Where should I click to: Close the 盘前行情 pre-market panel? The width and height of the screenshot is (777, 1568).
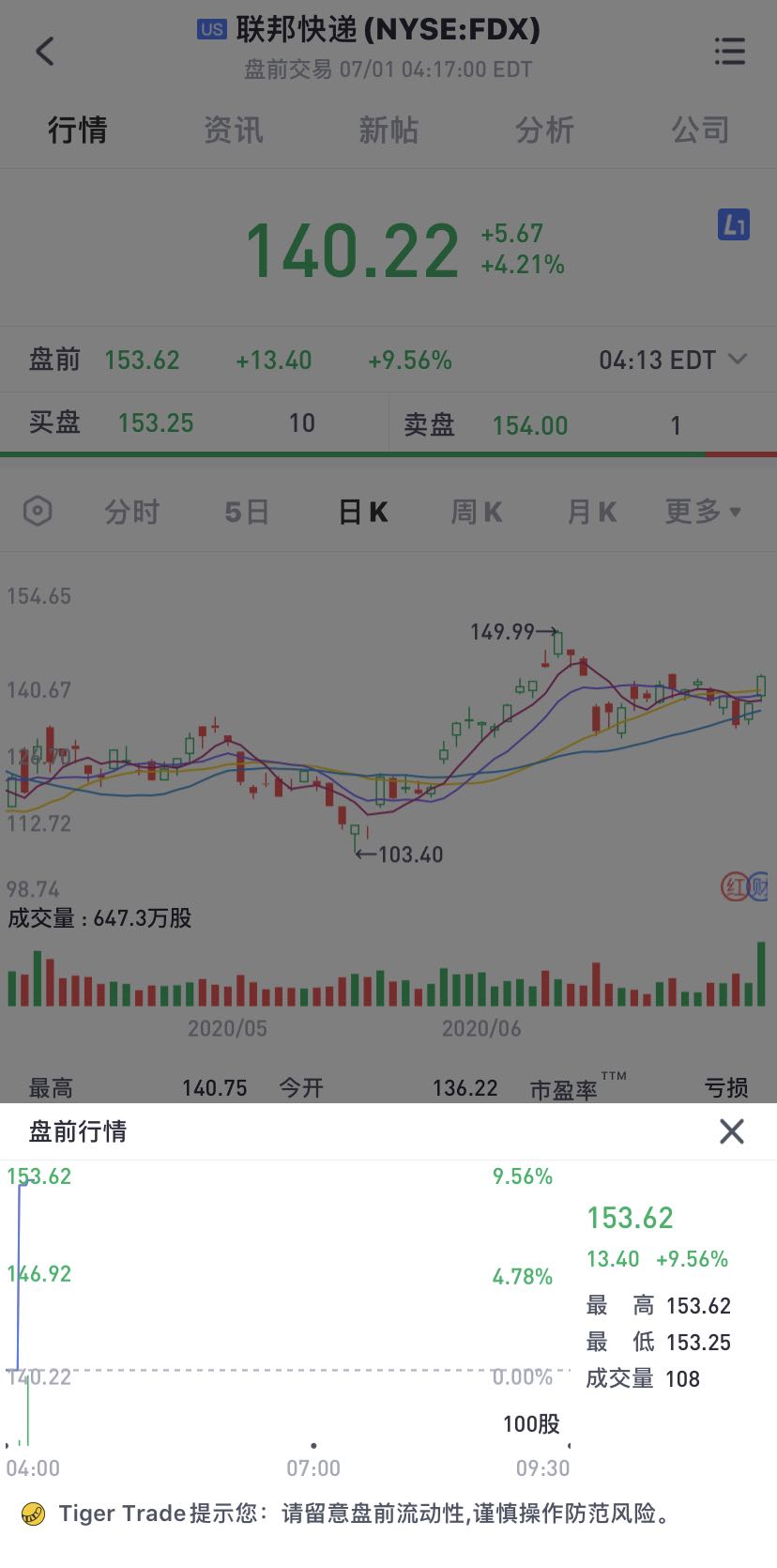click(x=731, y=1131)
